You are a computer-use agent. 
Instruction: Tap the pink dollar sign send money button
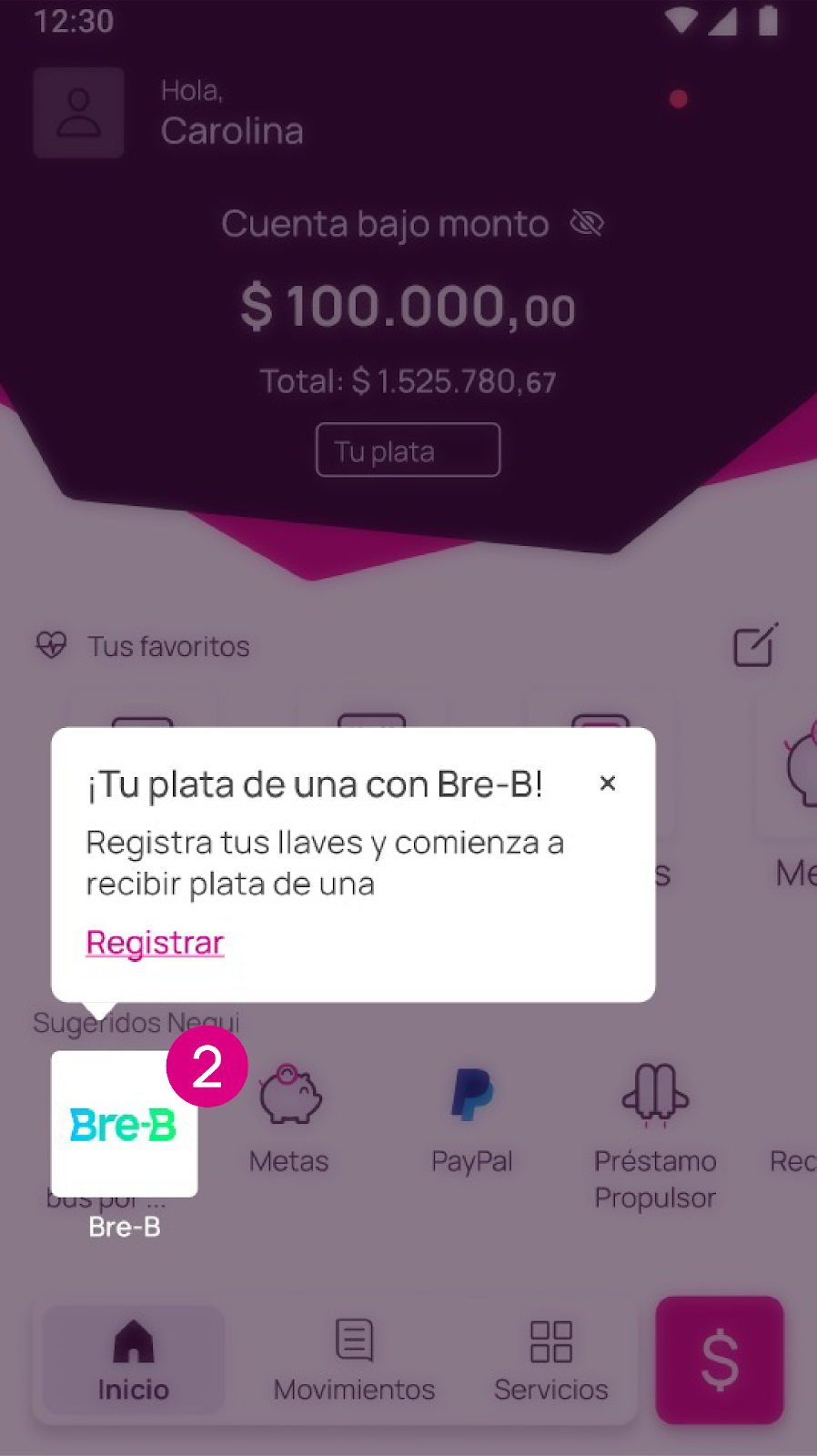point(719,1360)
